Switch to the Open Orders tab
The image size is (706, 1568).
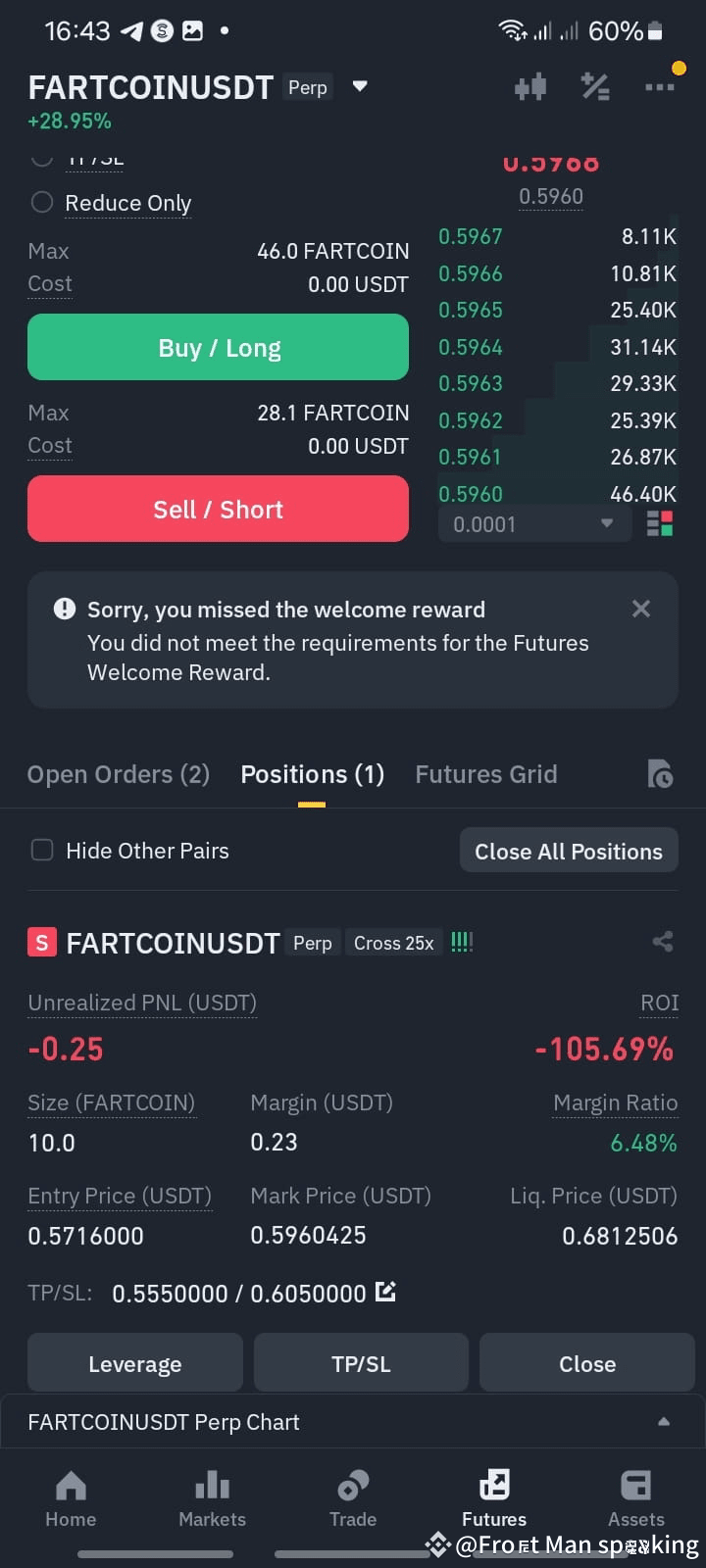pos(118,774)
